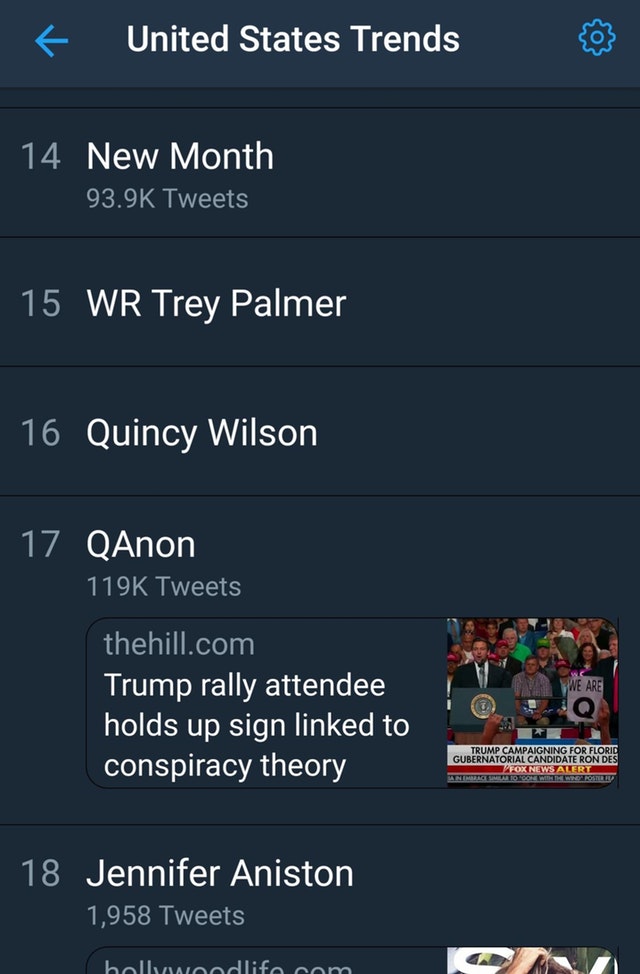Select the Quincy Wilson trend
Screen dimensions: 640x974
point(202,433)
